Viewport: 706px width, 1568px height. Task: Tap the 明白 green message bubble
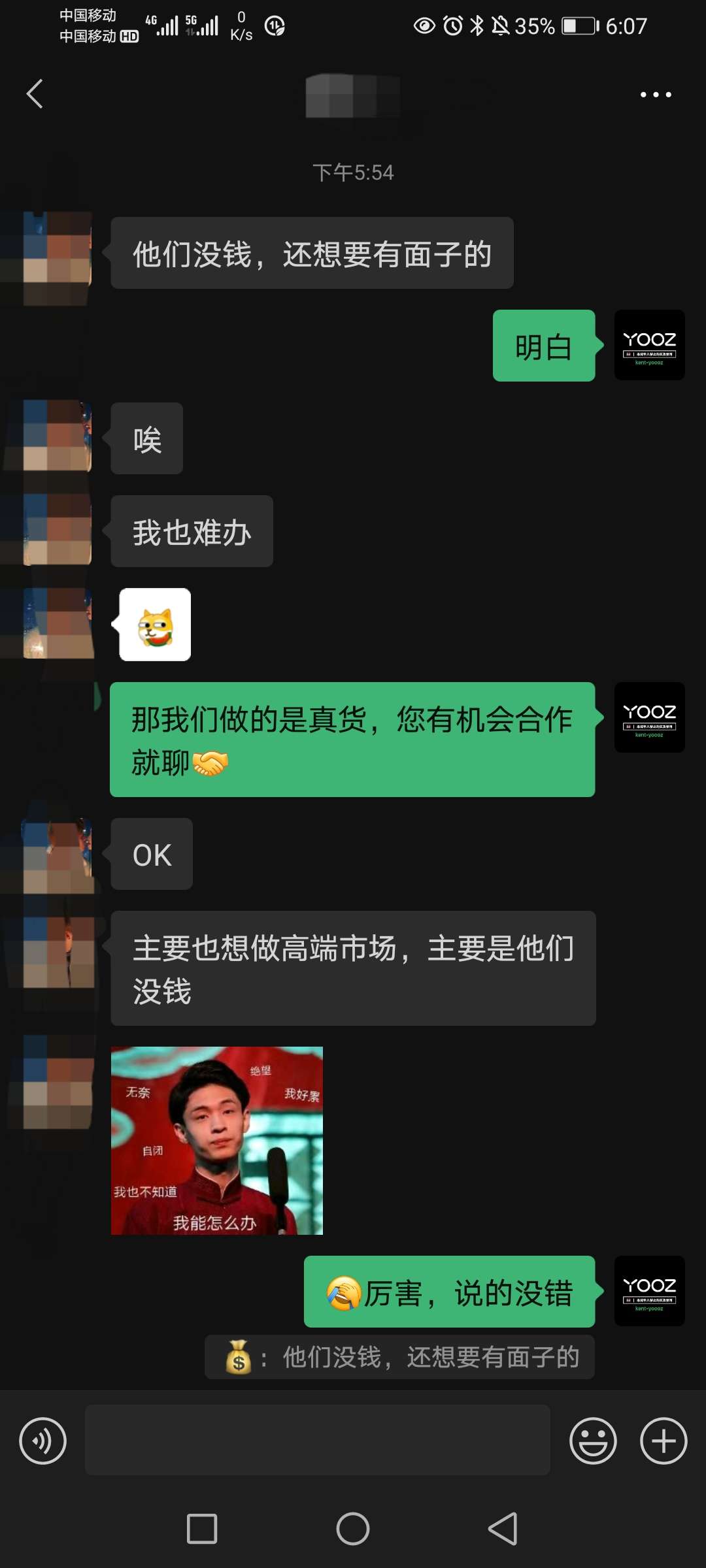pyautogui.click(x=543, y=346)
